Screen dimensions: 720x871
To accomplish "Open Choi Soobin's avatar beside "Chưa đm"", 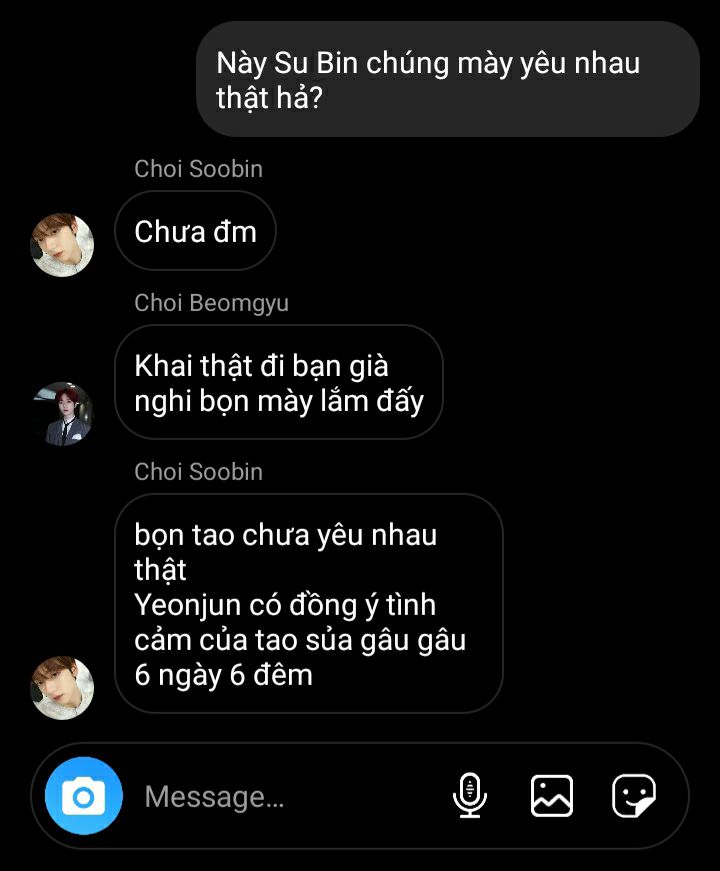I will point(62,244).
